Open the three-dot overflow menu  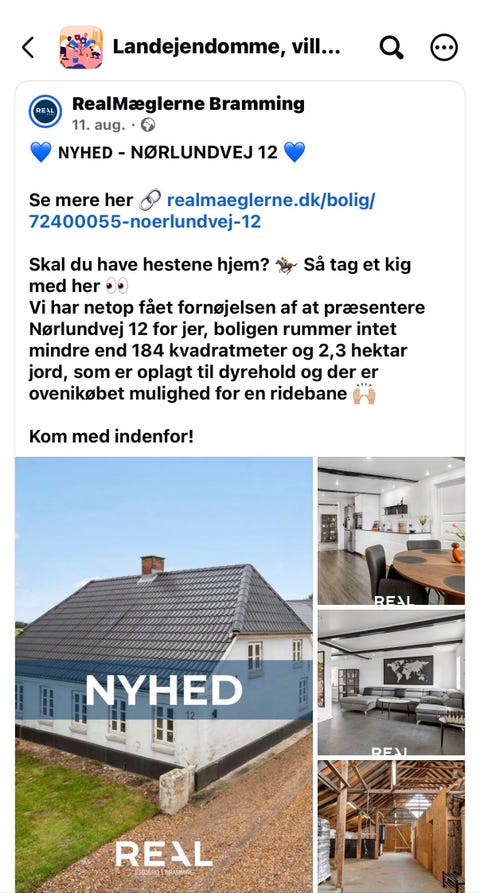[444, 47]
